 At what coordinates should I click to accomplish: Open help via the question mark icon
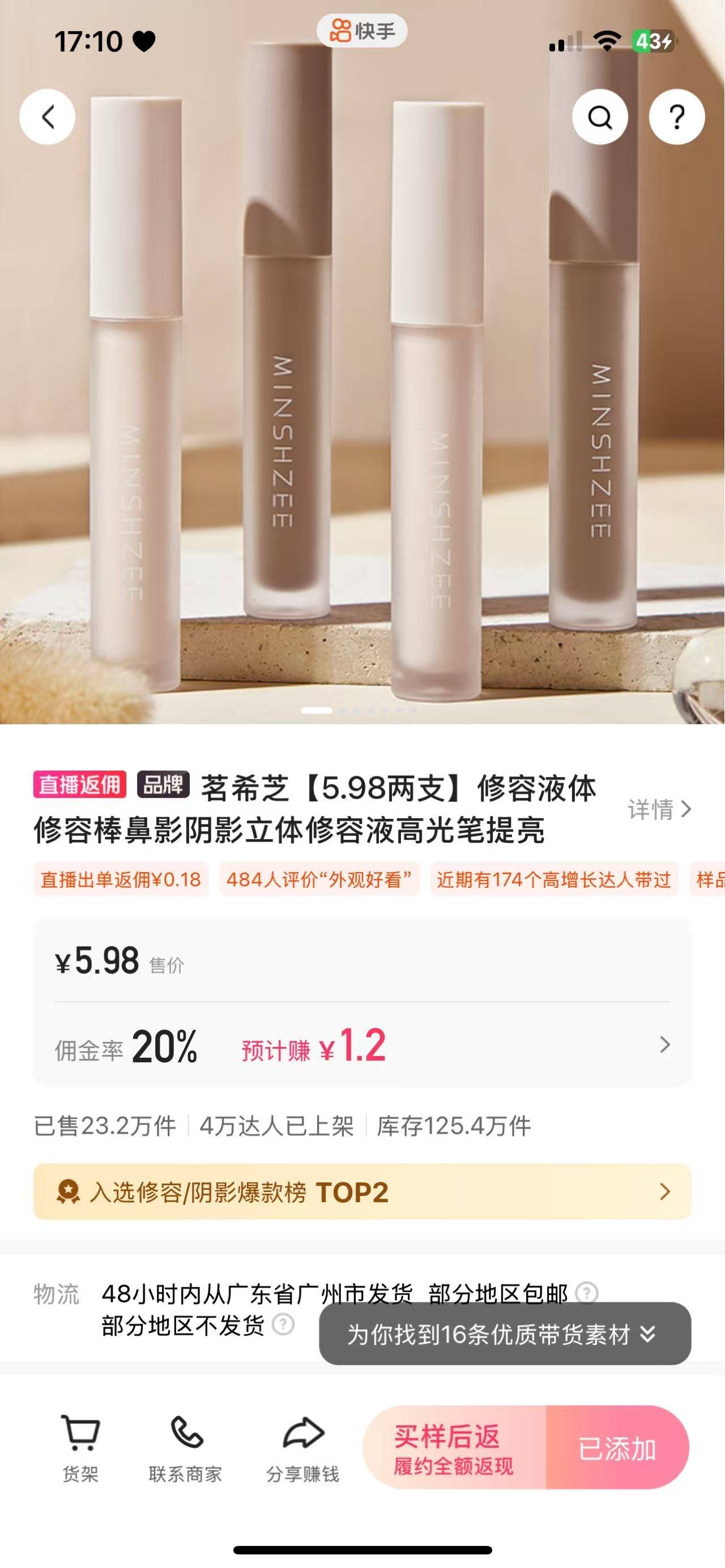pyautogui.click(x=676, y=117)
